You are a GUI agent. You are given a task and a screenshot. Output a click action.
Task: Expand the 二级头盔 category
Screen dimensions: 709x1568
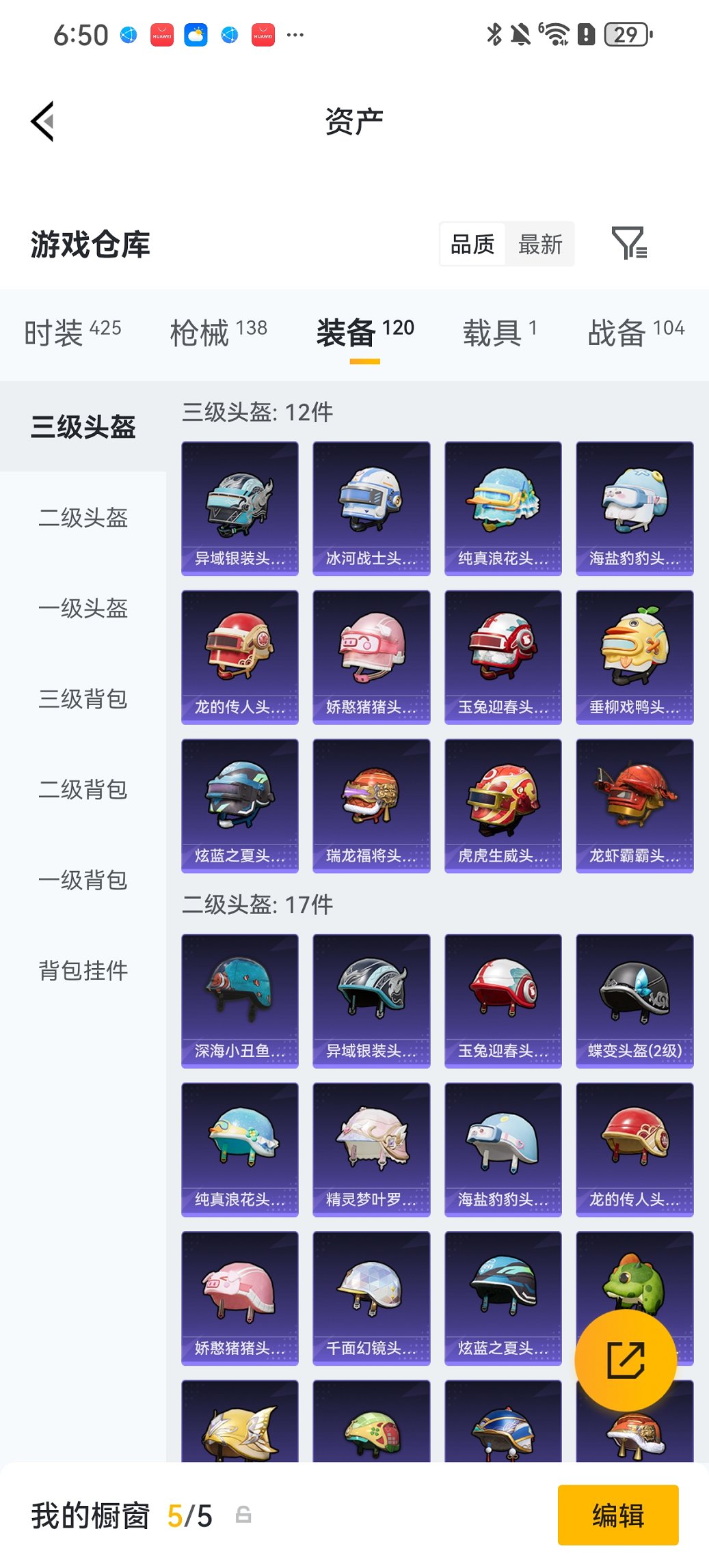(83, 519)
